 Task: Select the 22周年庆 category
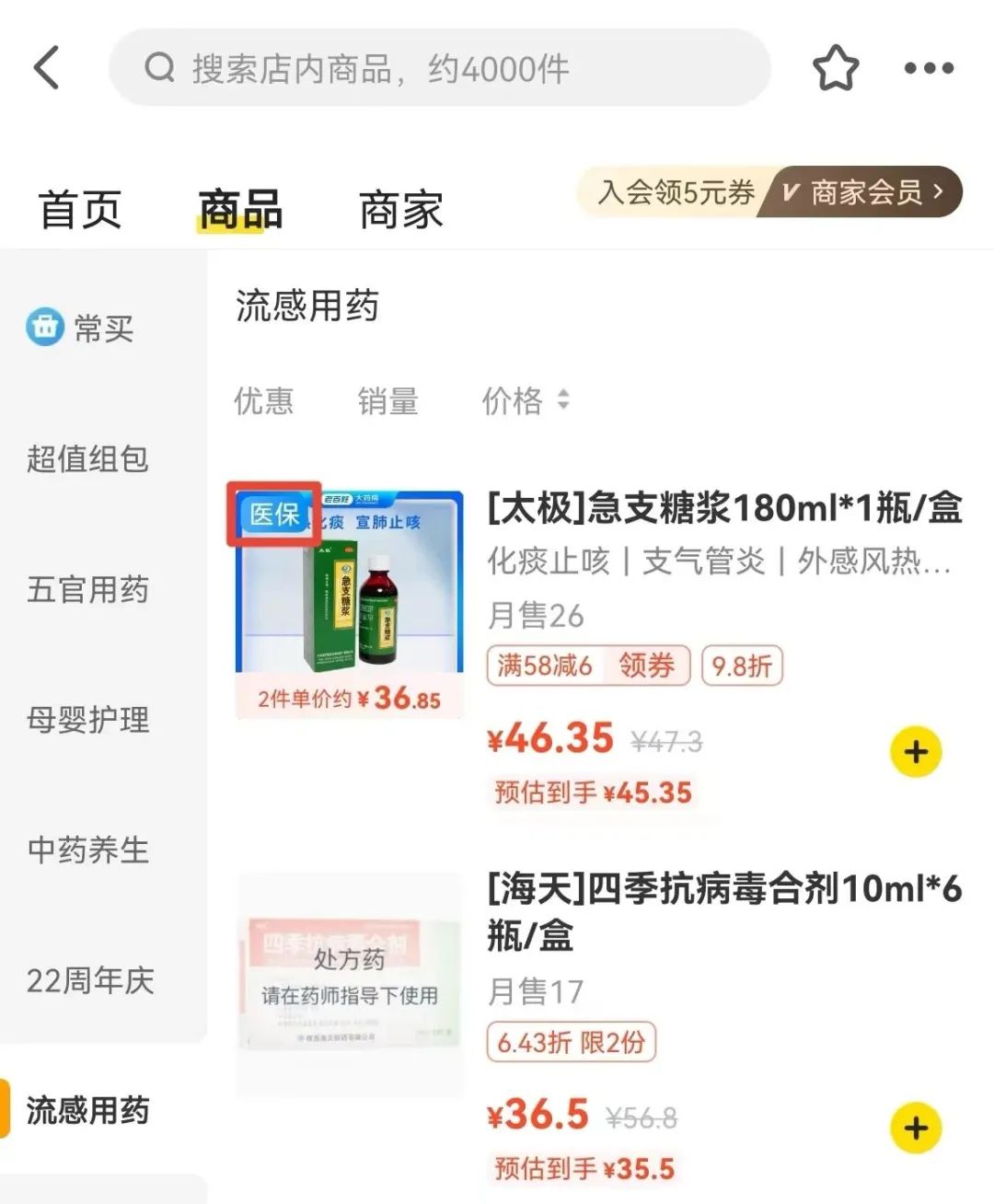pos(89,980)
